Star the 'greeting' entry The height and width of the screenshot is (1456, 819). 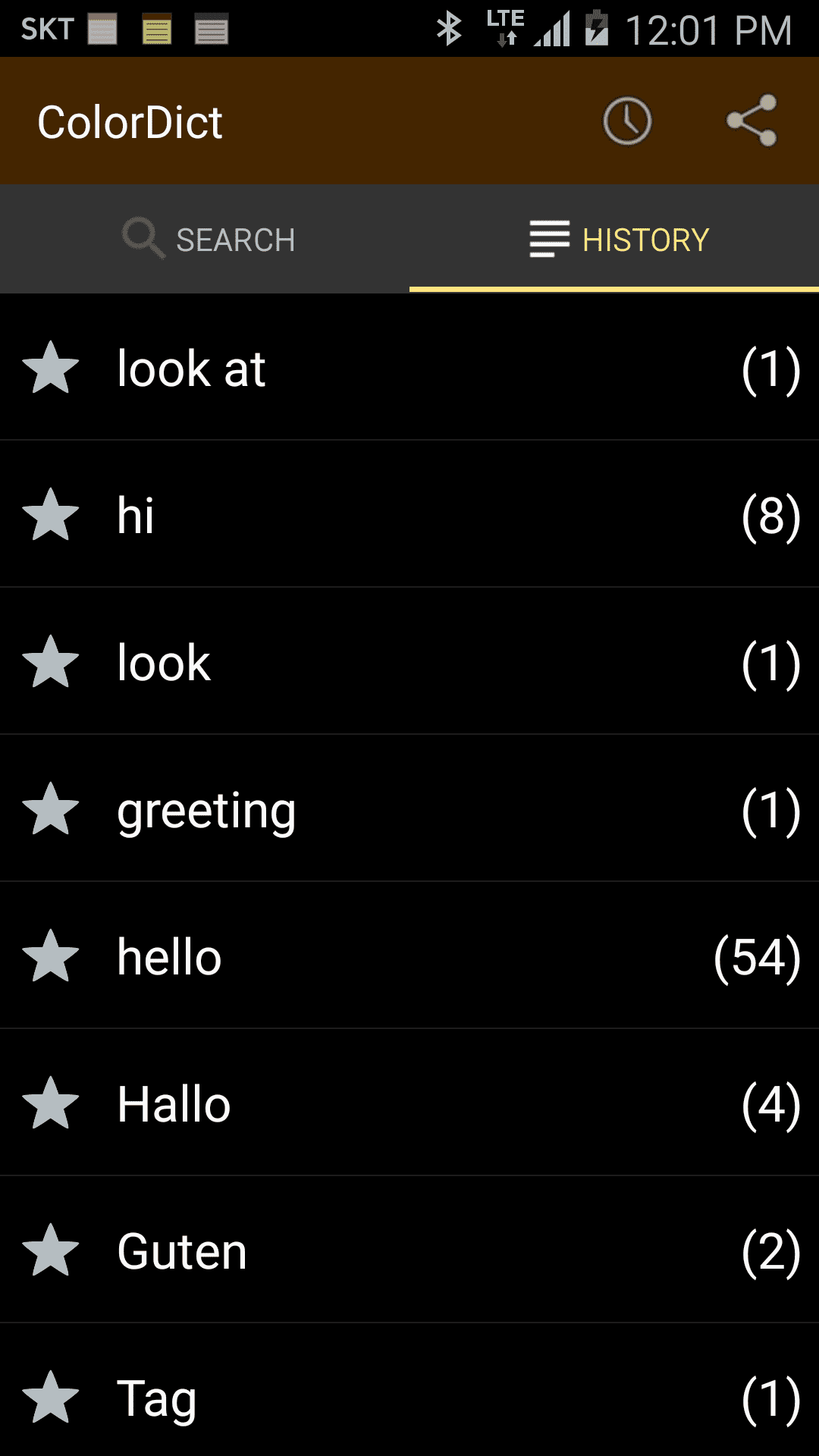pyautogui.click(x=51, y=809)
